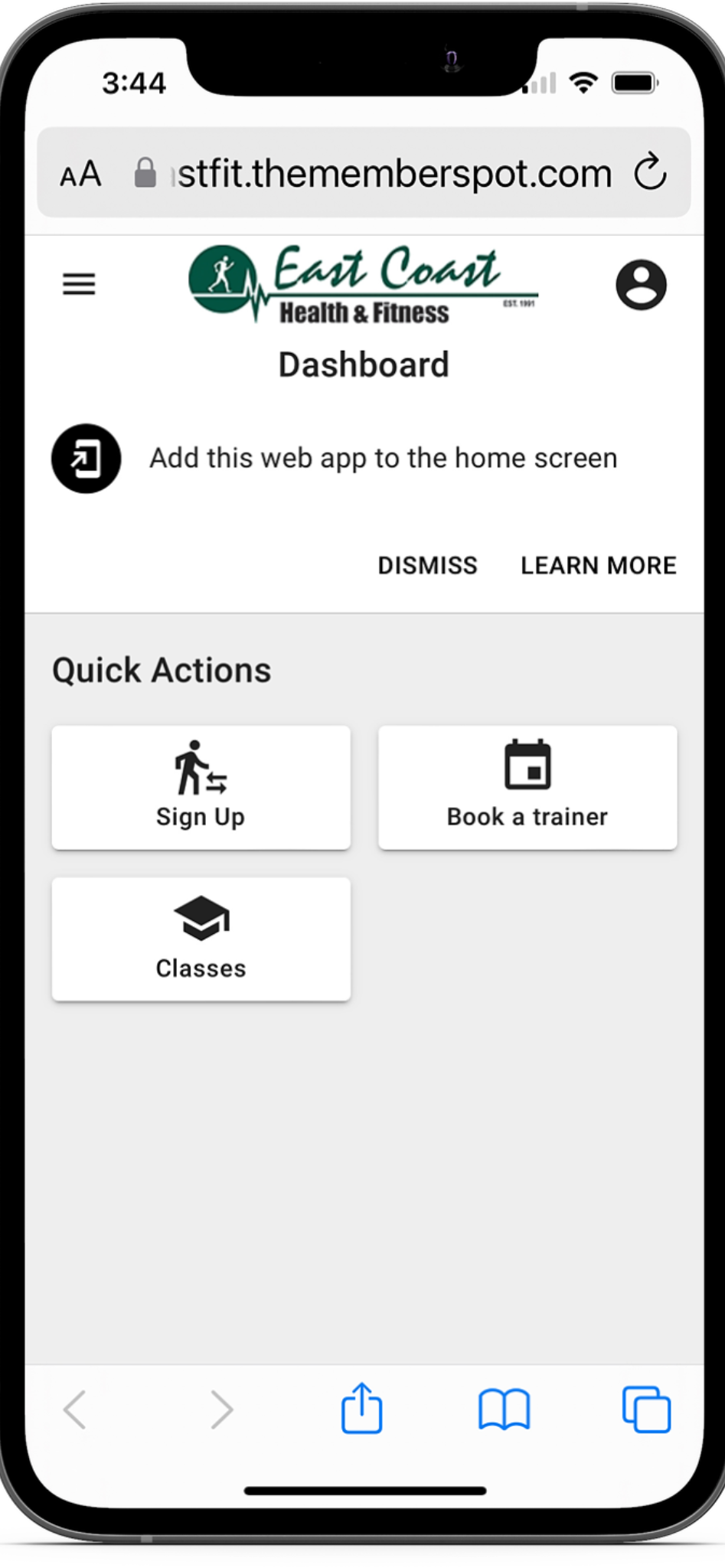Open the hamburger navigation menu
Viewport: 725px width, 1568px height.
(79, 284)
